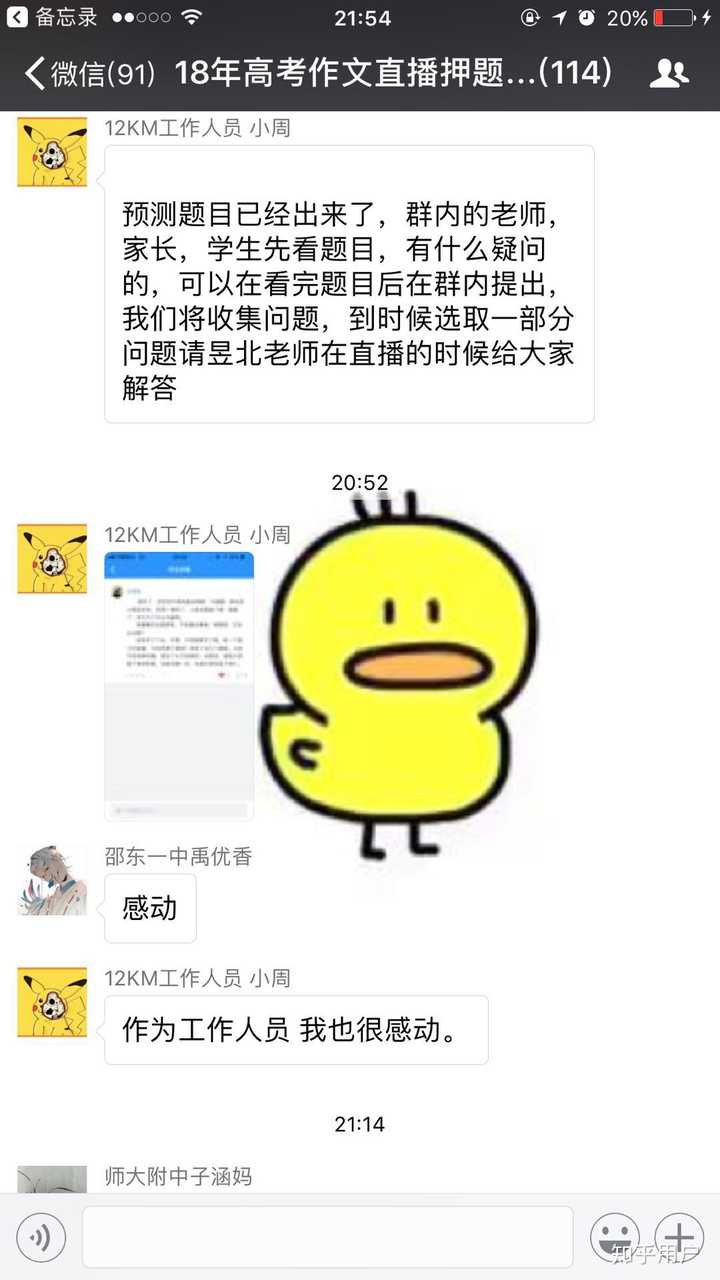
Task: Switch to voice message input
Action: (41, 1238)
